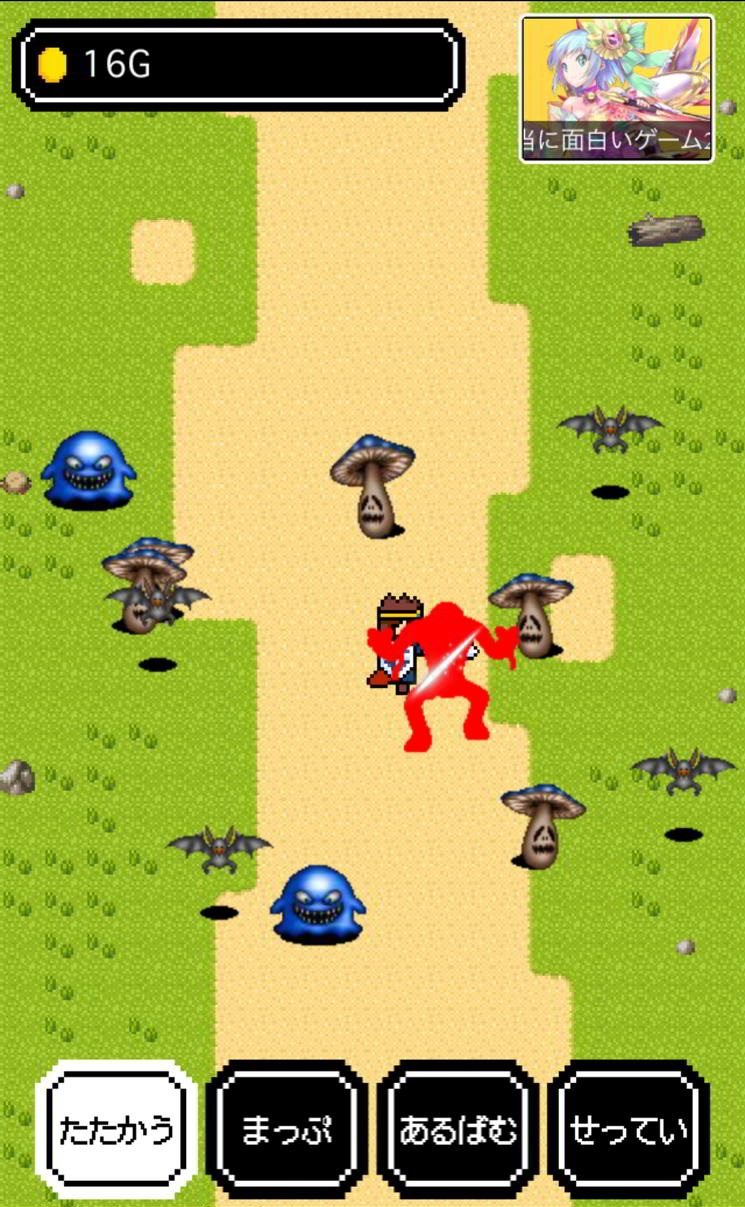Screen dimensions: 745x1207
Task: Open the まっぷ map screen
Action: pyautogui.click(x=287, y=1130)
